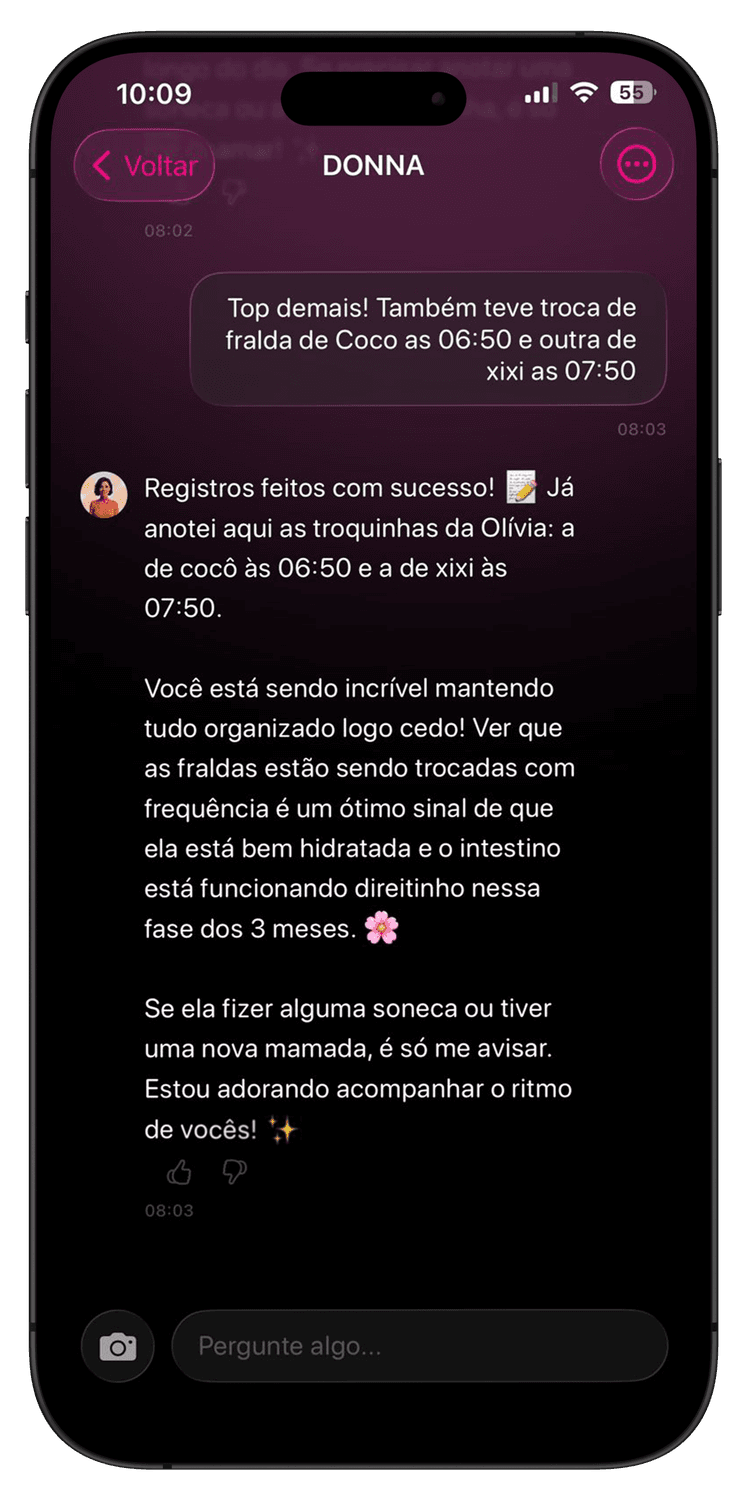This screenshot has height=1502, width=750.
Task: Tap the 08:03 timestamp under the user message
Action: pos(640,430)
